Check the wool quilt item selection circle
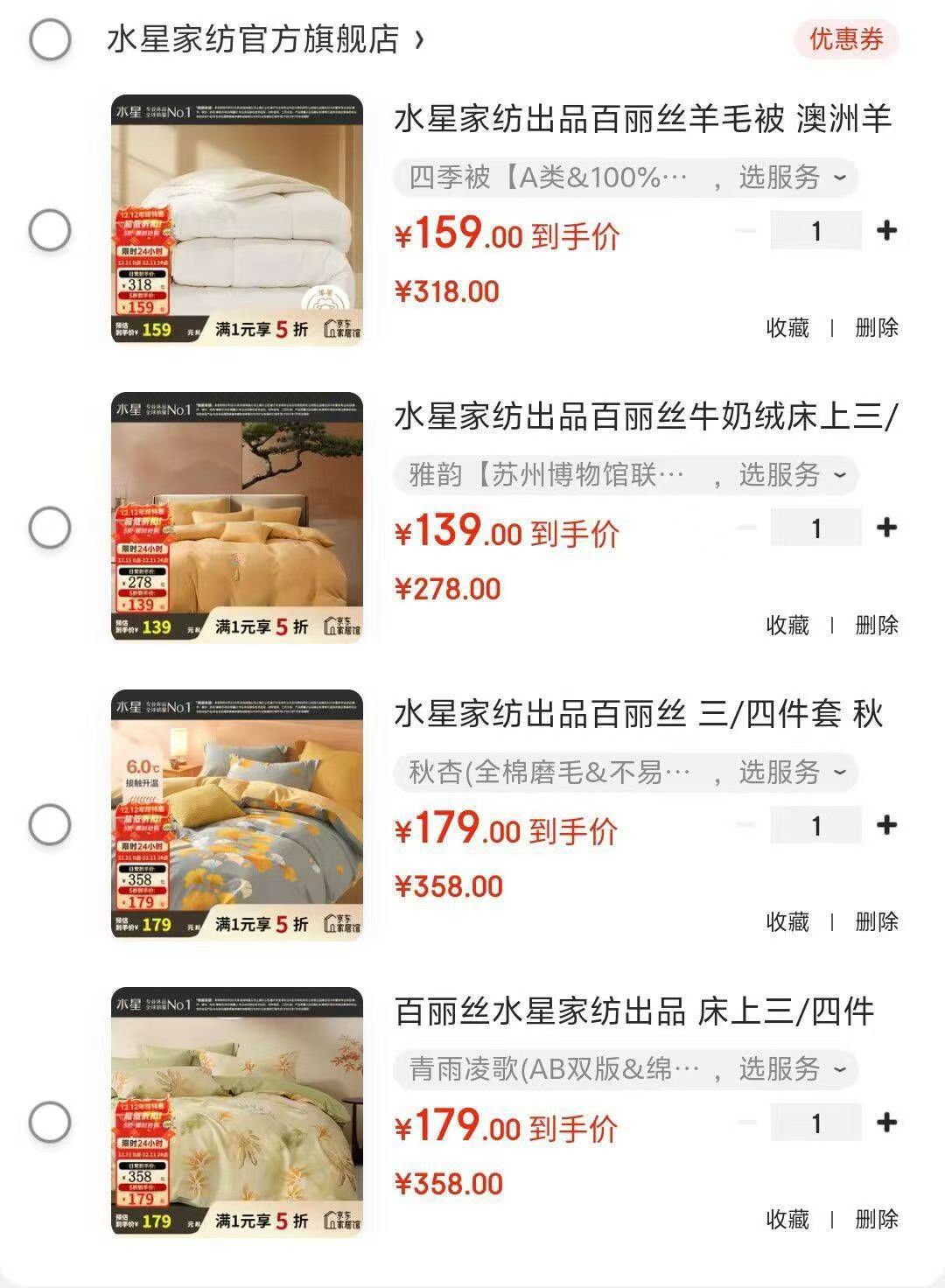 click(51, 229)
